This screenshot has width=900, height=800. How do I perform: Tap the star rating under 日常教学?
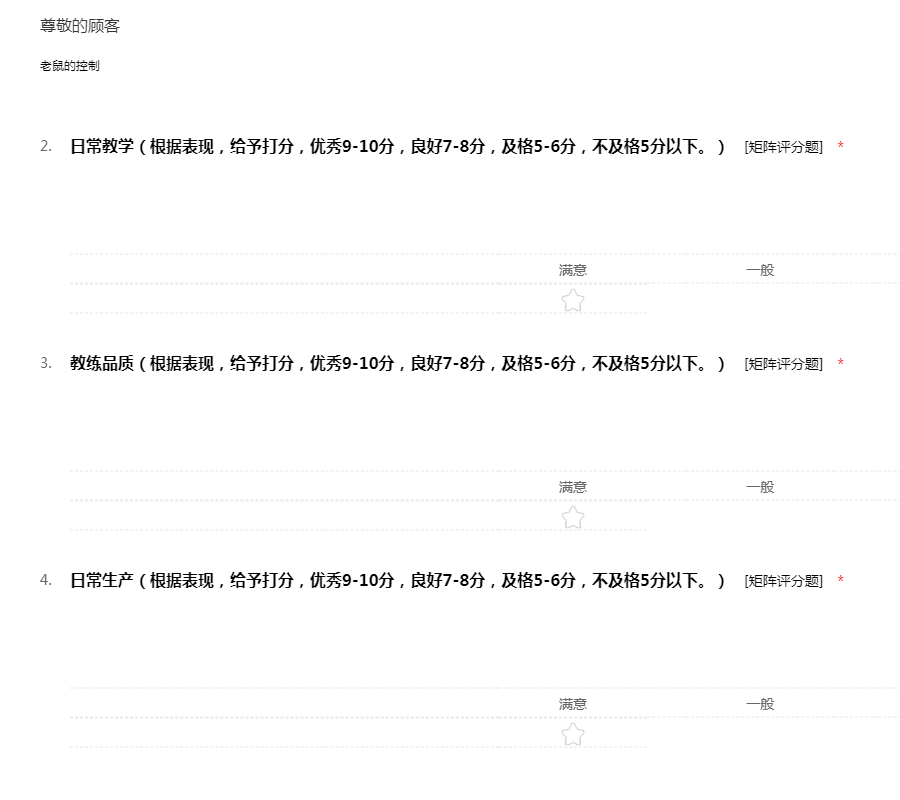point(572,300)
